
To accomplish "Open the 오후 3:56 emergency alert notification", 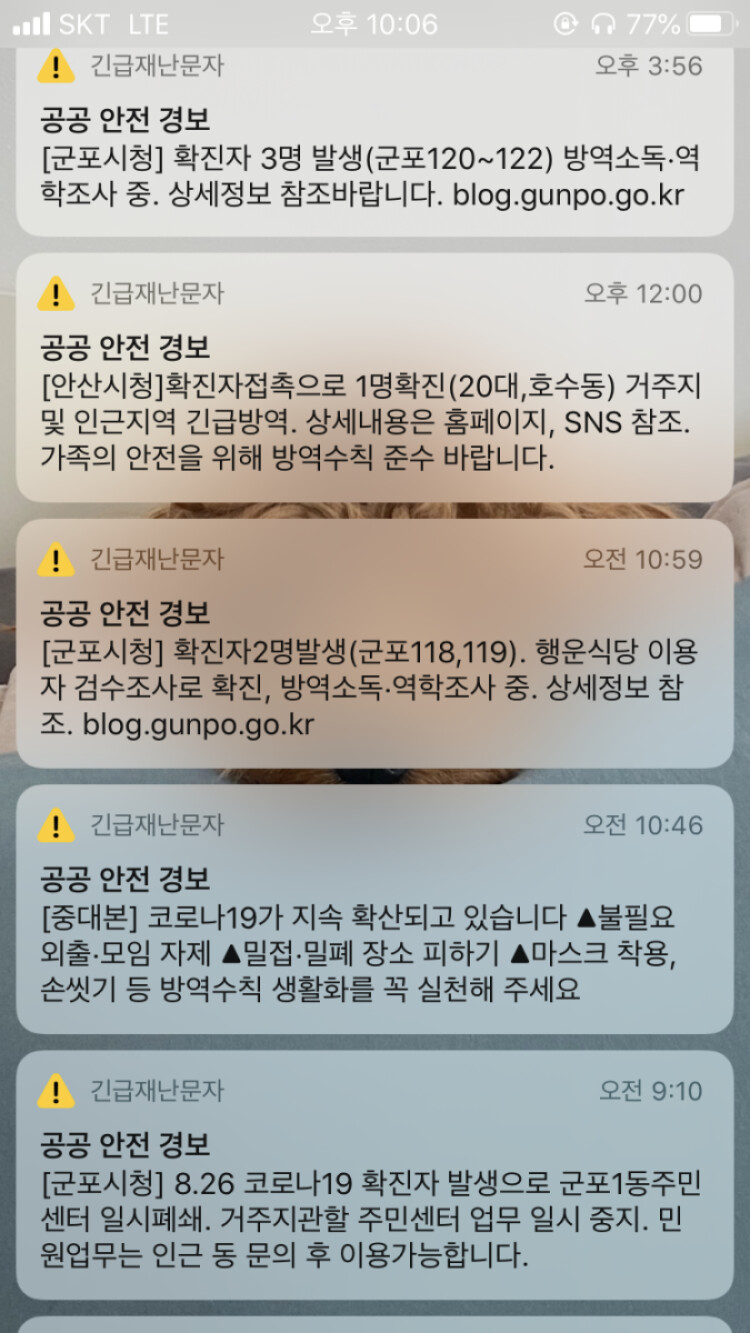I will pos(375,140).
